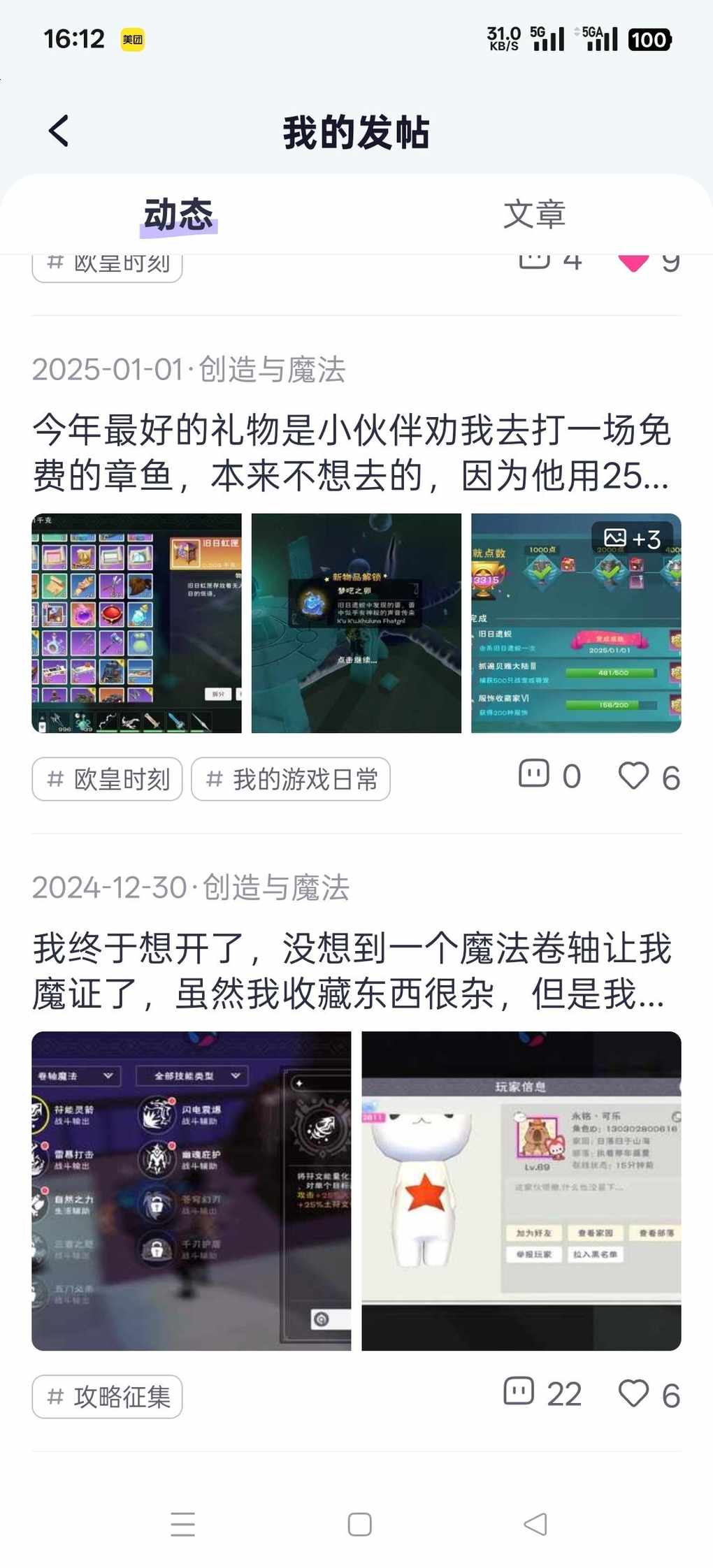The image size is (713, 1568).
Task: Tap the 攻略征集 hashtag chip
Action: 107,1397
